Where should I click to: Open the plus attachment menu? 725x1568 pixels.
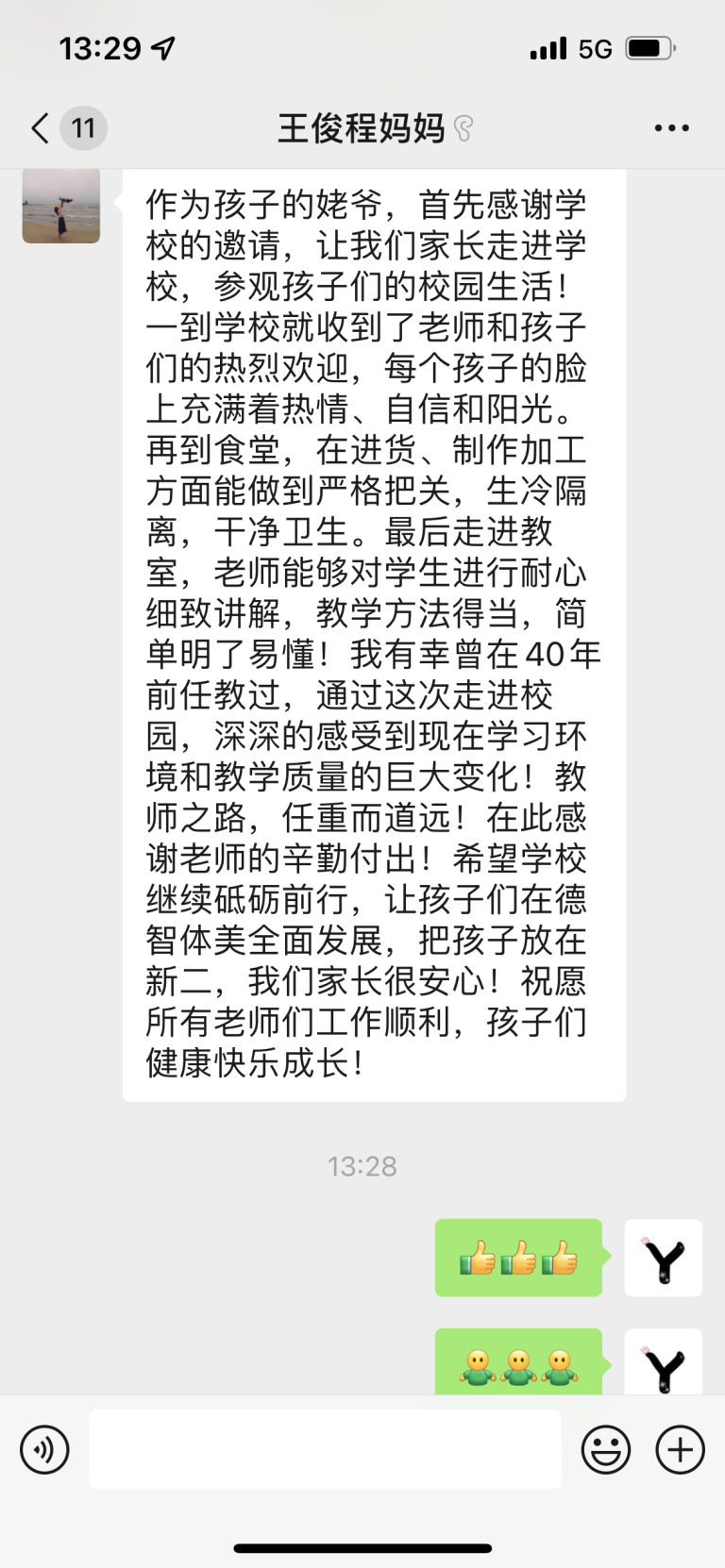click(x=681, y=1449)
